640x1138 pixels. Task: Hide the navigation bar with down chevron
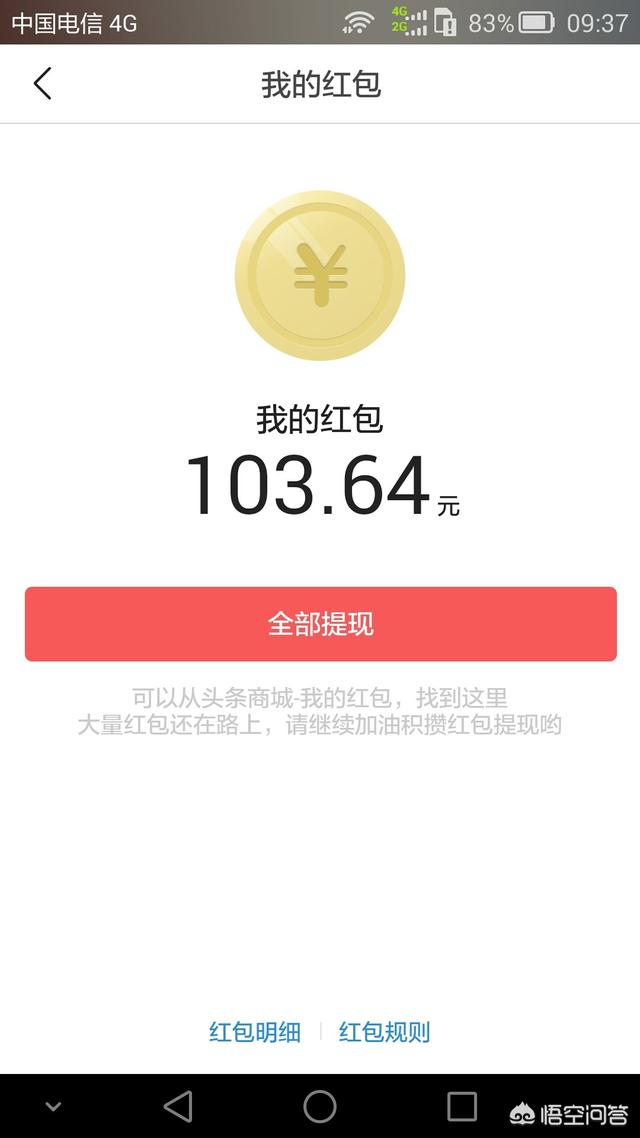(x=53, y=1106)
